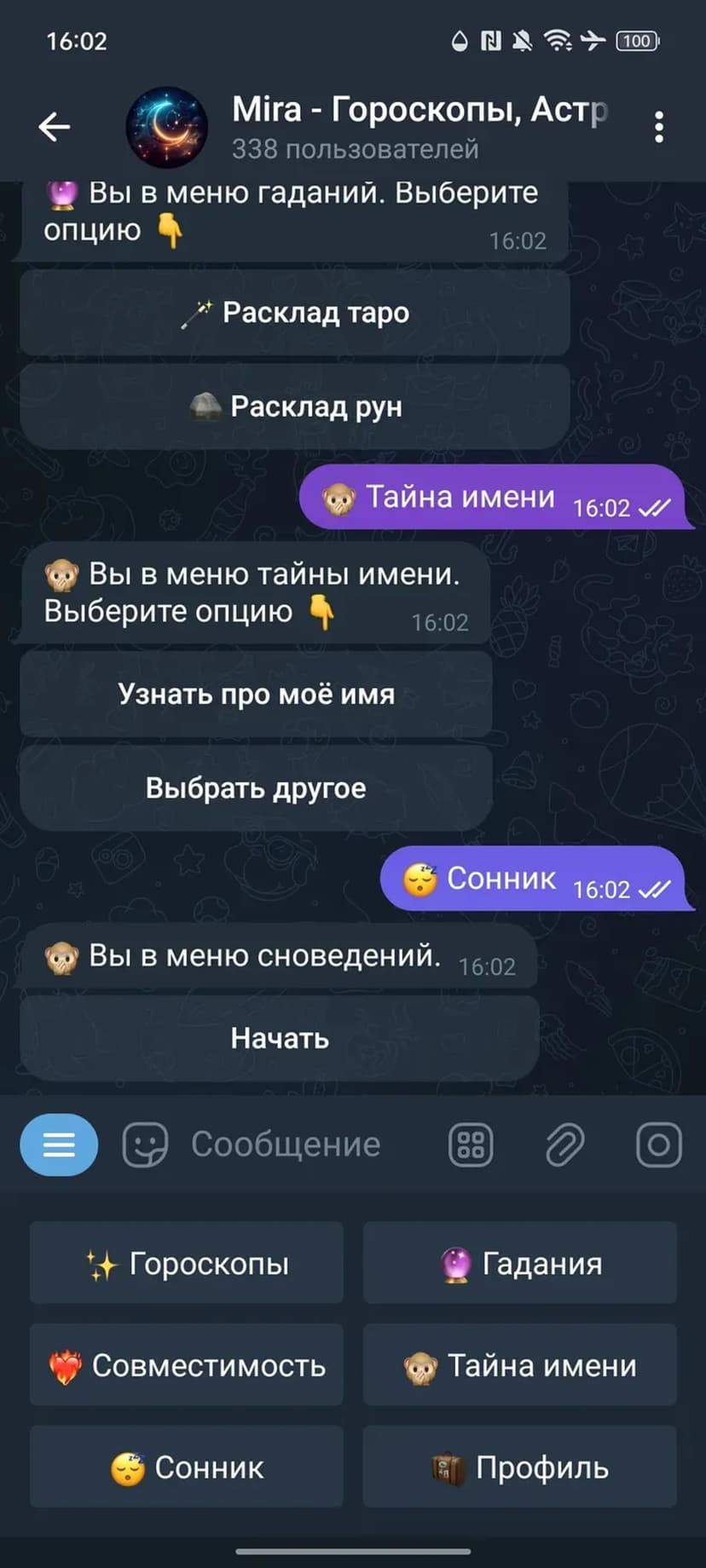Tap the Начать button

(280, 1038)
